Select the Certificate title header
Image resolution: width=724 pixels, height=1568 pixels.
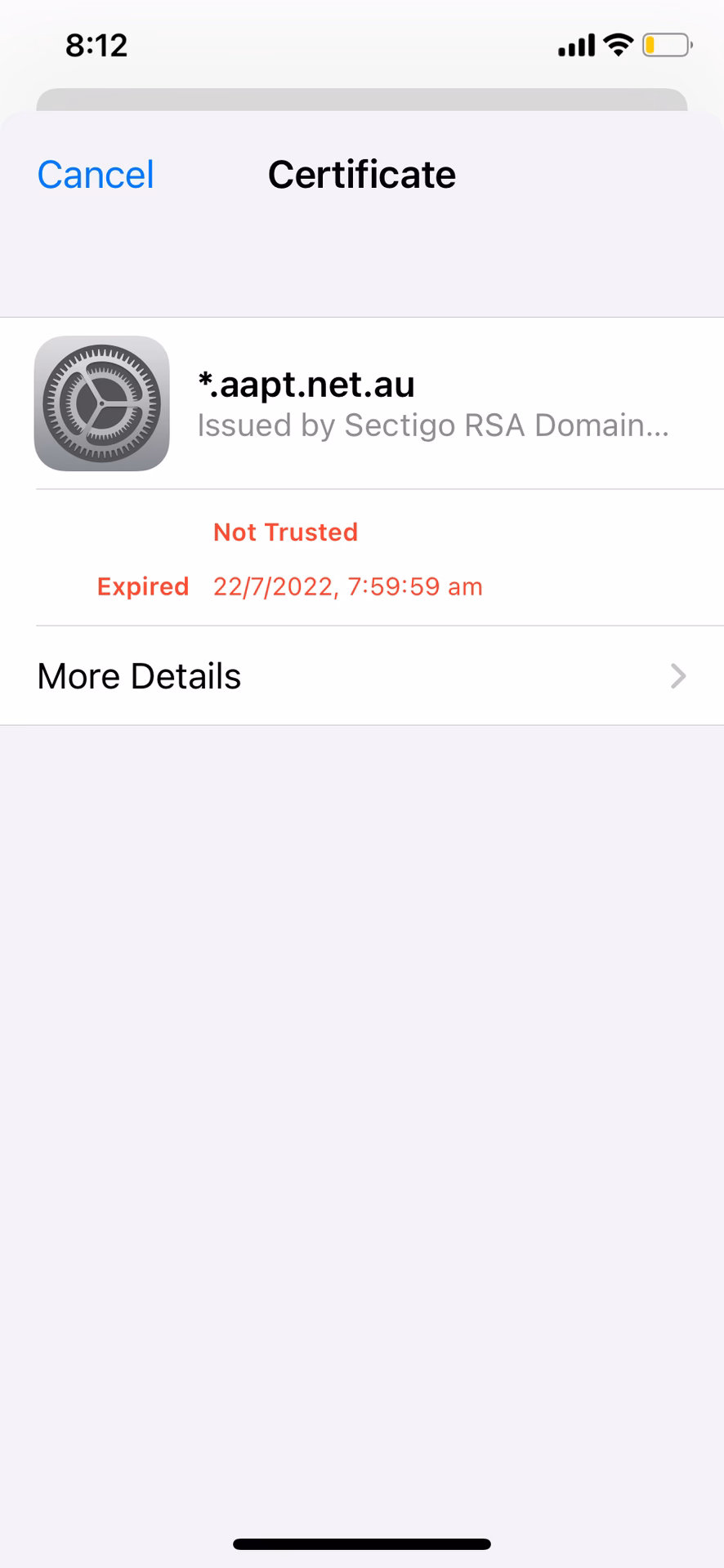click(x=361, y=174)
